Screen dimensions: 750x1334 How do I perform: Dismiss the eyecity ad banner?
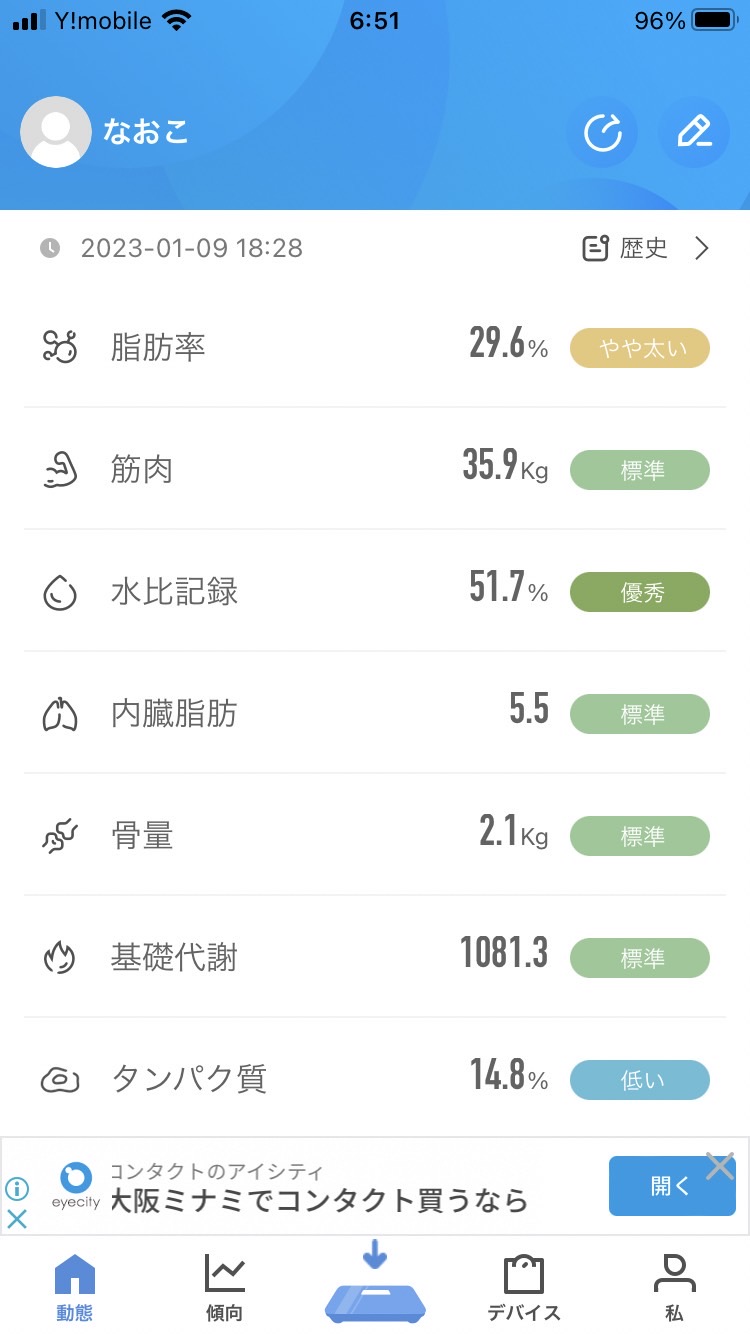[720, 1166]
